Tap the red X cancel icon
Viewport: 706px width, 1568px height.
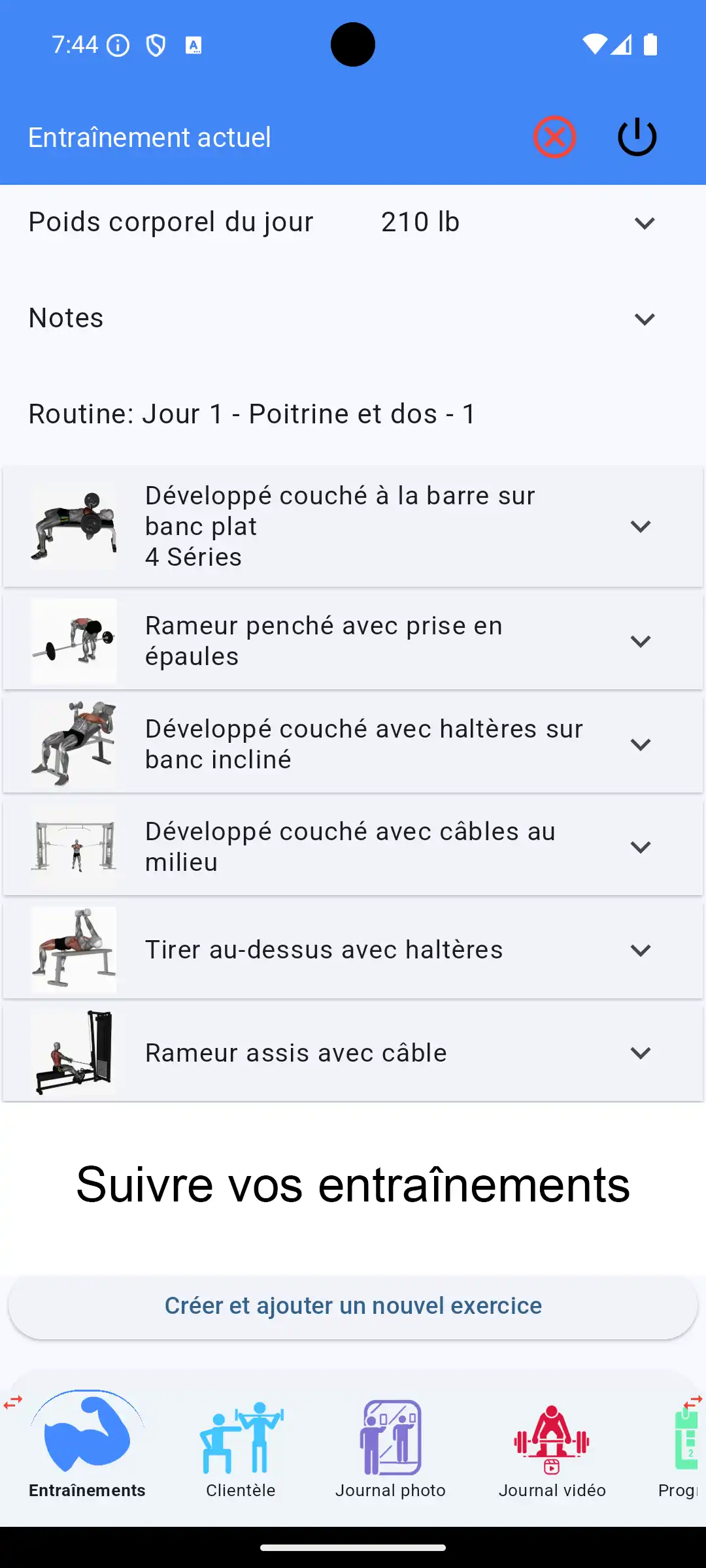point(554,137)
